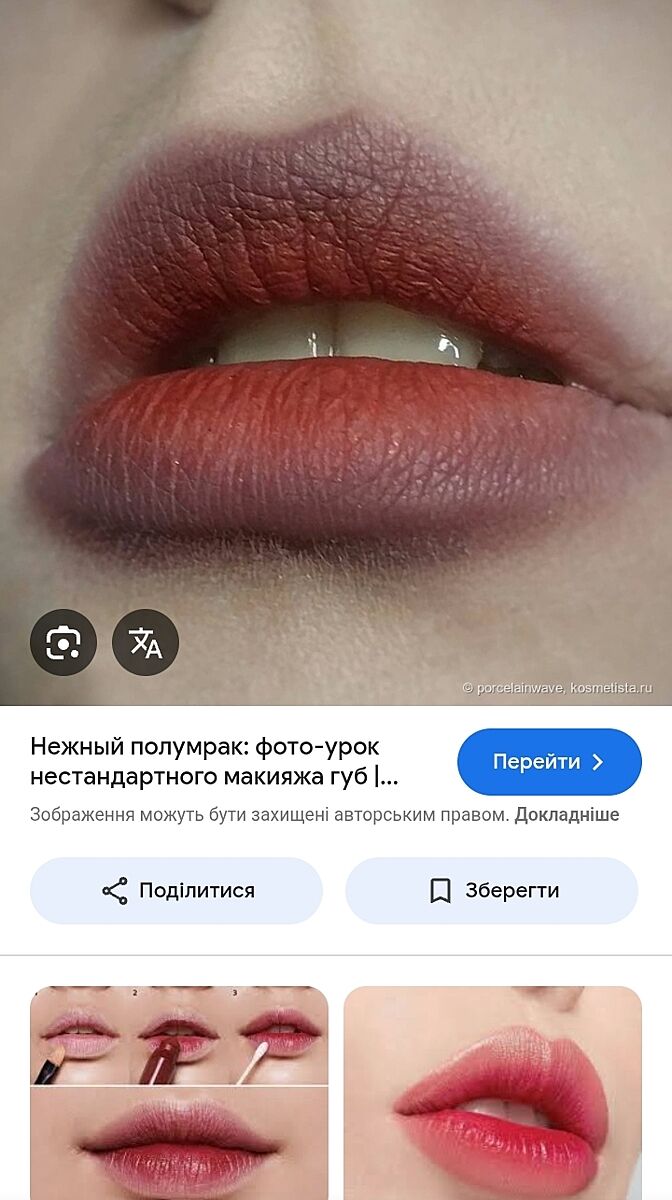Screen dimensions: 672x1200
Task: Save image with Зберегти button
Action: coord(492,890)
